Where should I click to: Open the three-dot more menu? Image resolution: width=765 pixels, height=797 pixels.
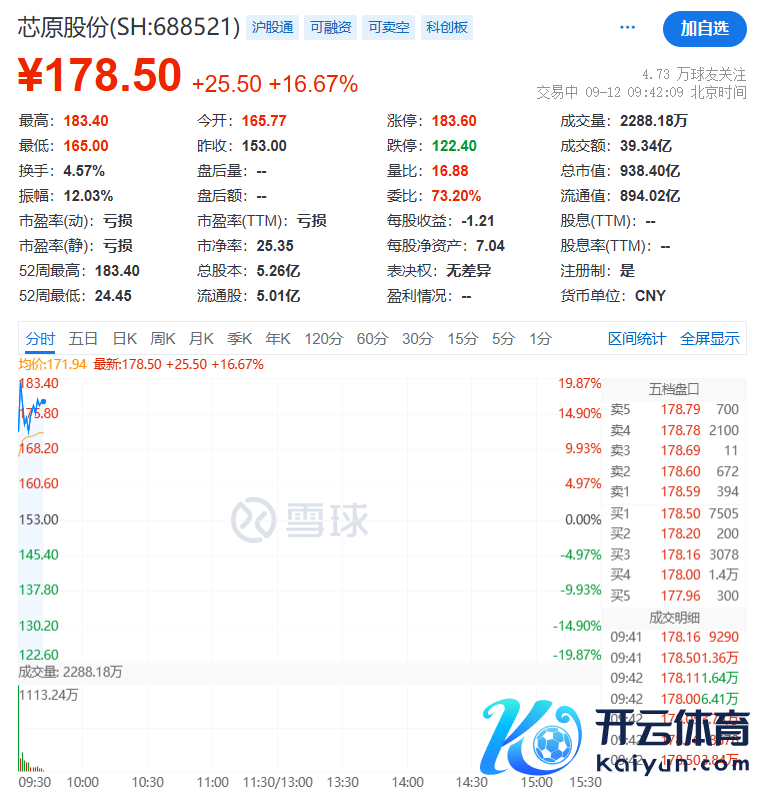628,28
